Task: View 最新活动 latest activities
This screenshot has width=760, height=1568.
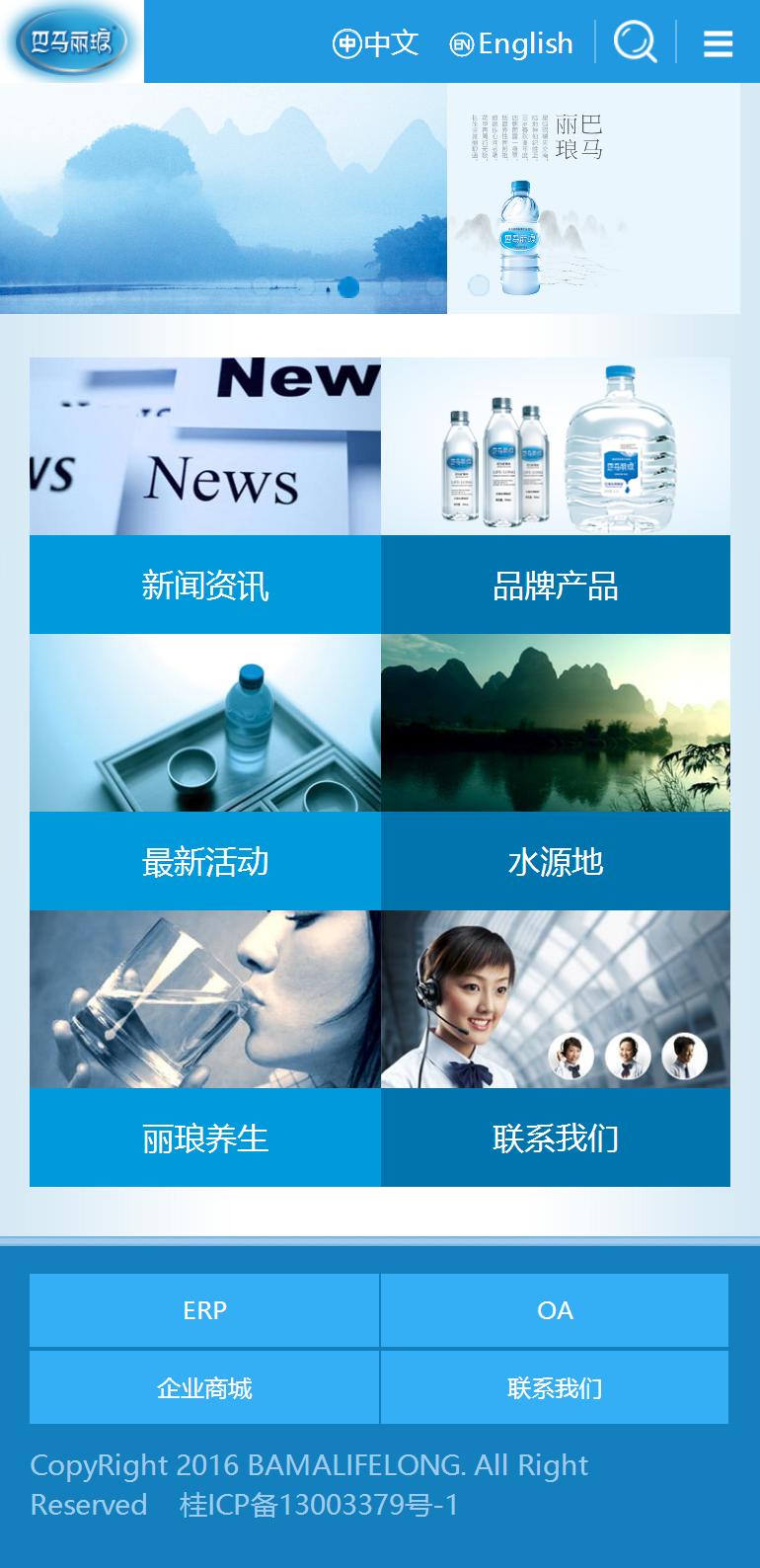Action: pyautogui.click(x=205, y=861)
